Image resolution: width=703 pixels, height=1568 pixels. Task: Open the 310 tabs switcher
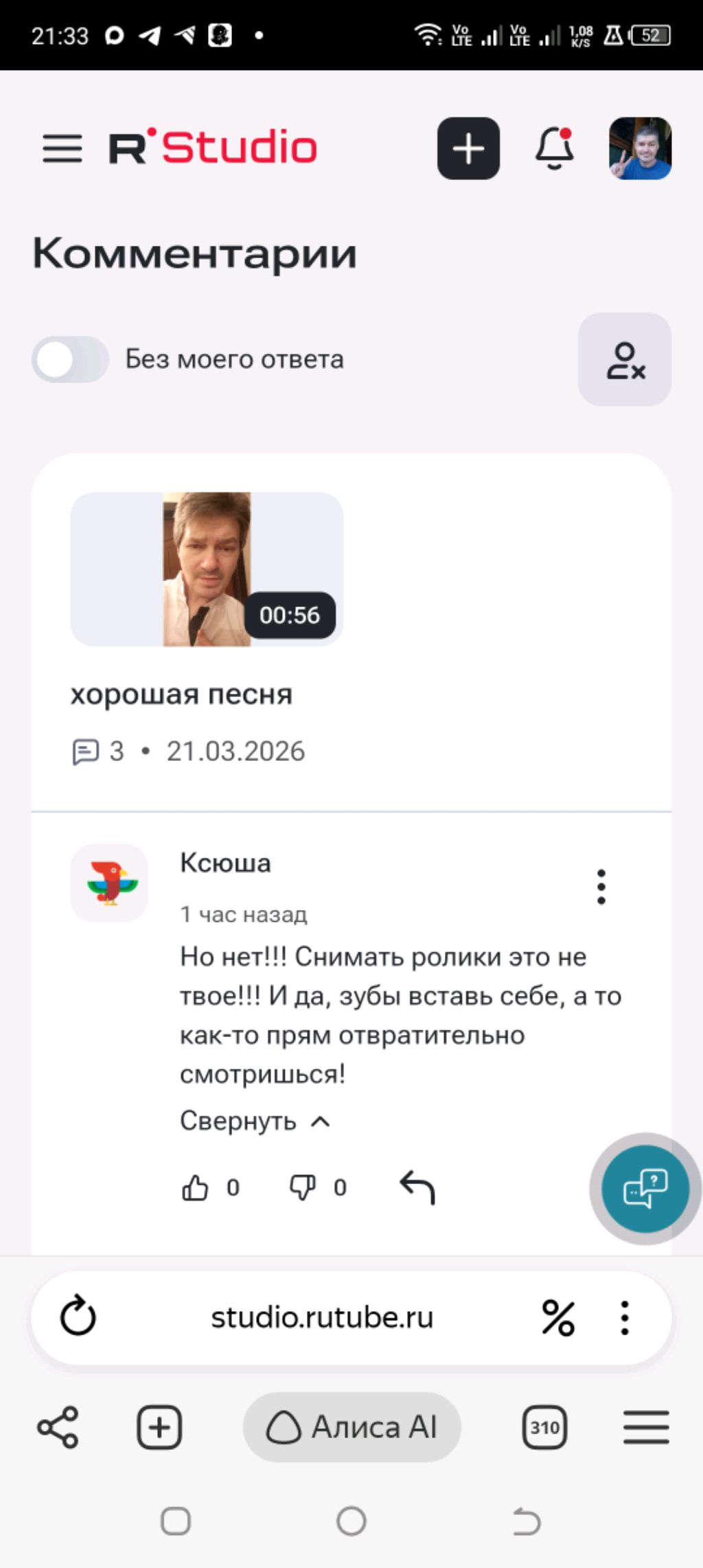click(x=544, y=1427)
